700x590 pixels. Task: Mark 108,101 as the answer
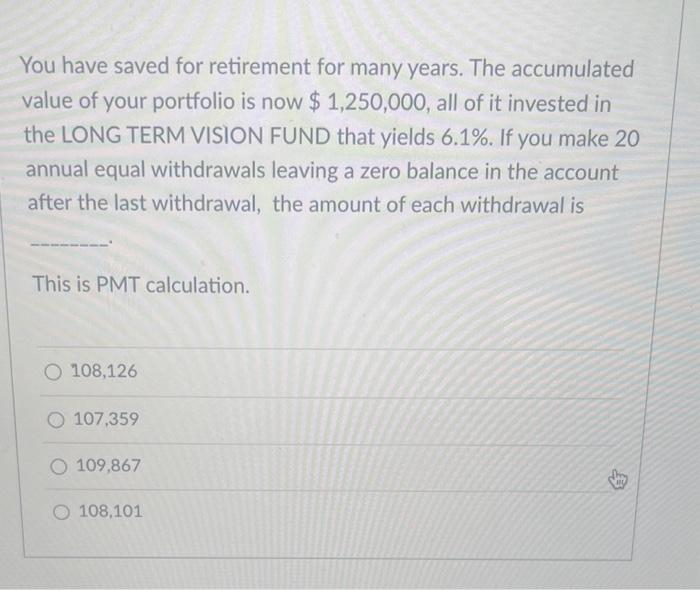60,511
